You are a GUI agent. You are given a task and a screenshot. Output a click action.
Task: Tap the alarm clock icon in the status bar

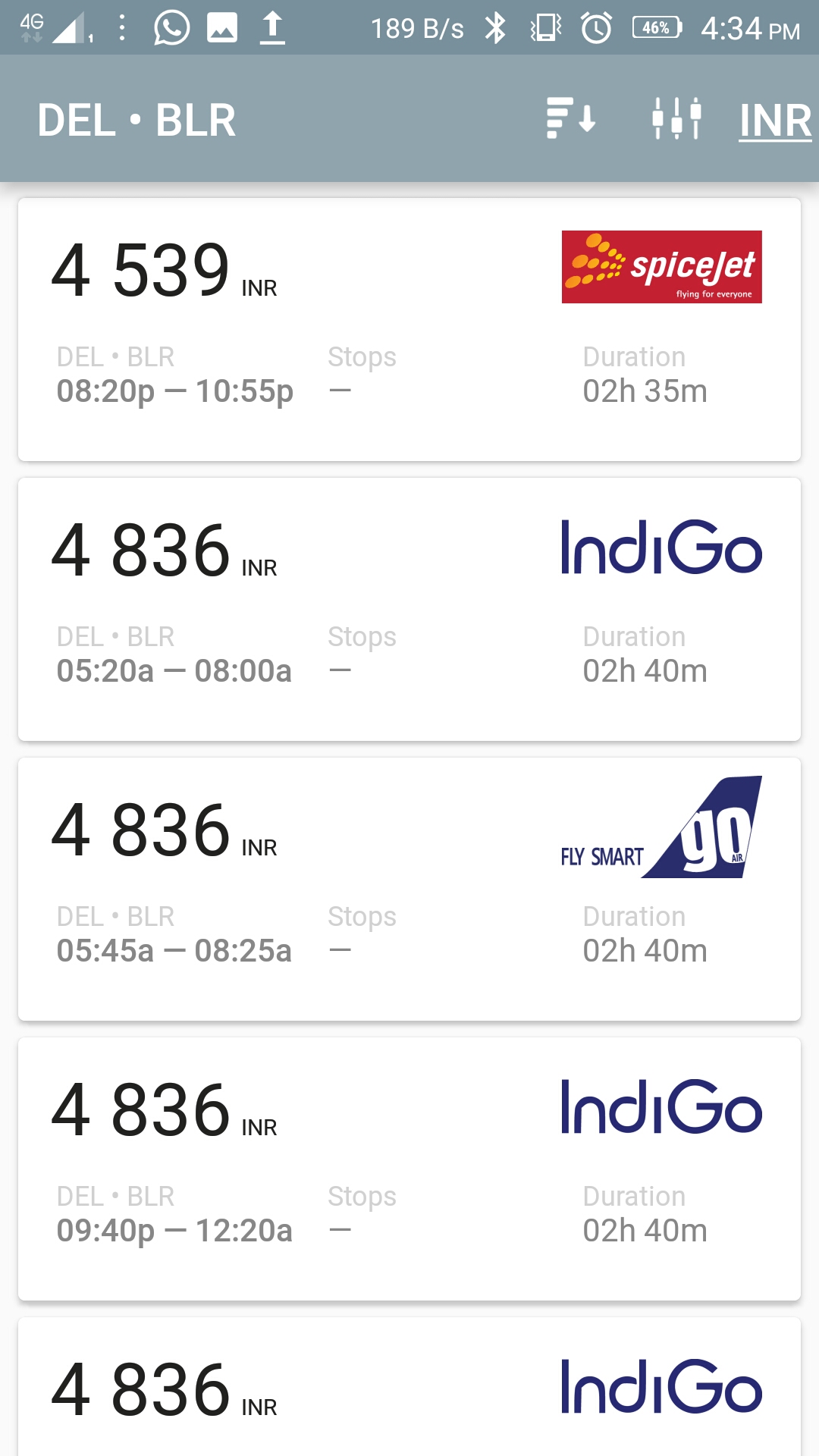[x=596, y=27]
